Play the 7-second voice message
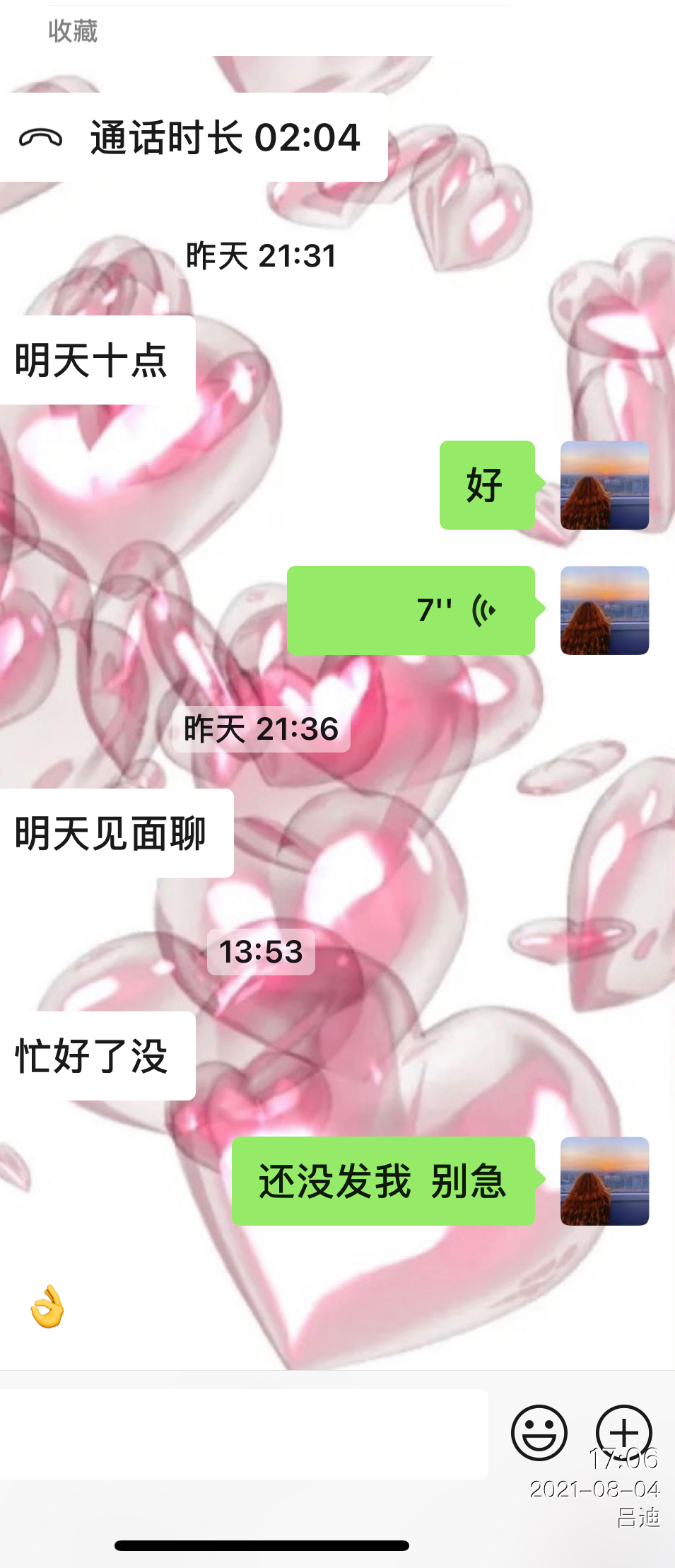This screenshot has height=1568, width=675. pyautogui.click(x=411, y=610)
